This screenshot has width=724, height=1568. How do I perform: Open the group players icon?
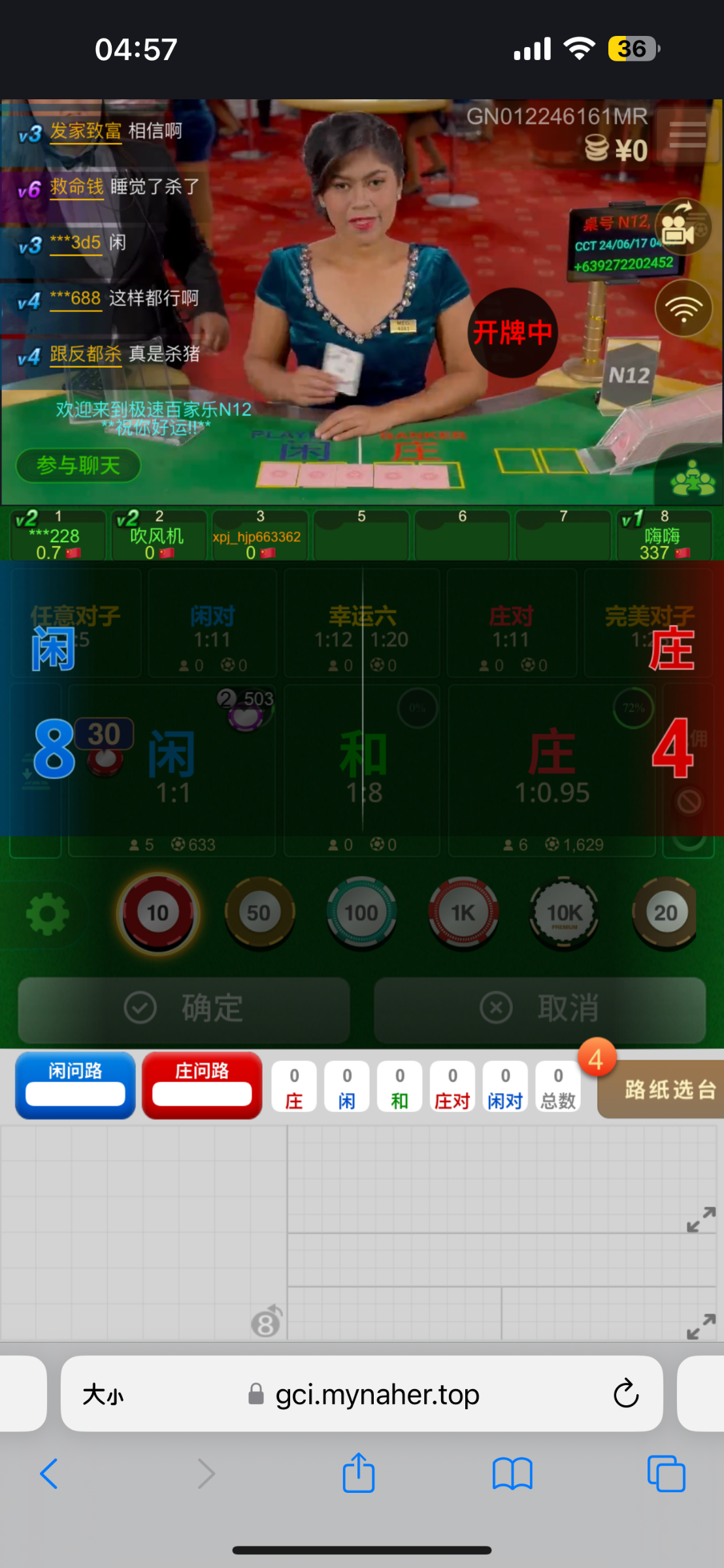tap(693, 480)
